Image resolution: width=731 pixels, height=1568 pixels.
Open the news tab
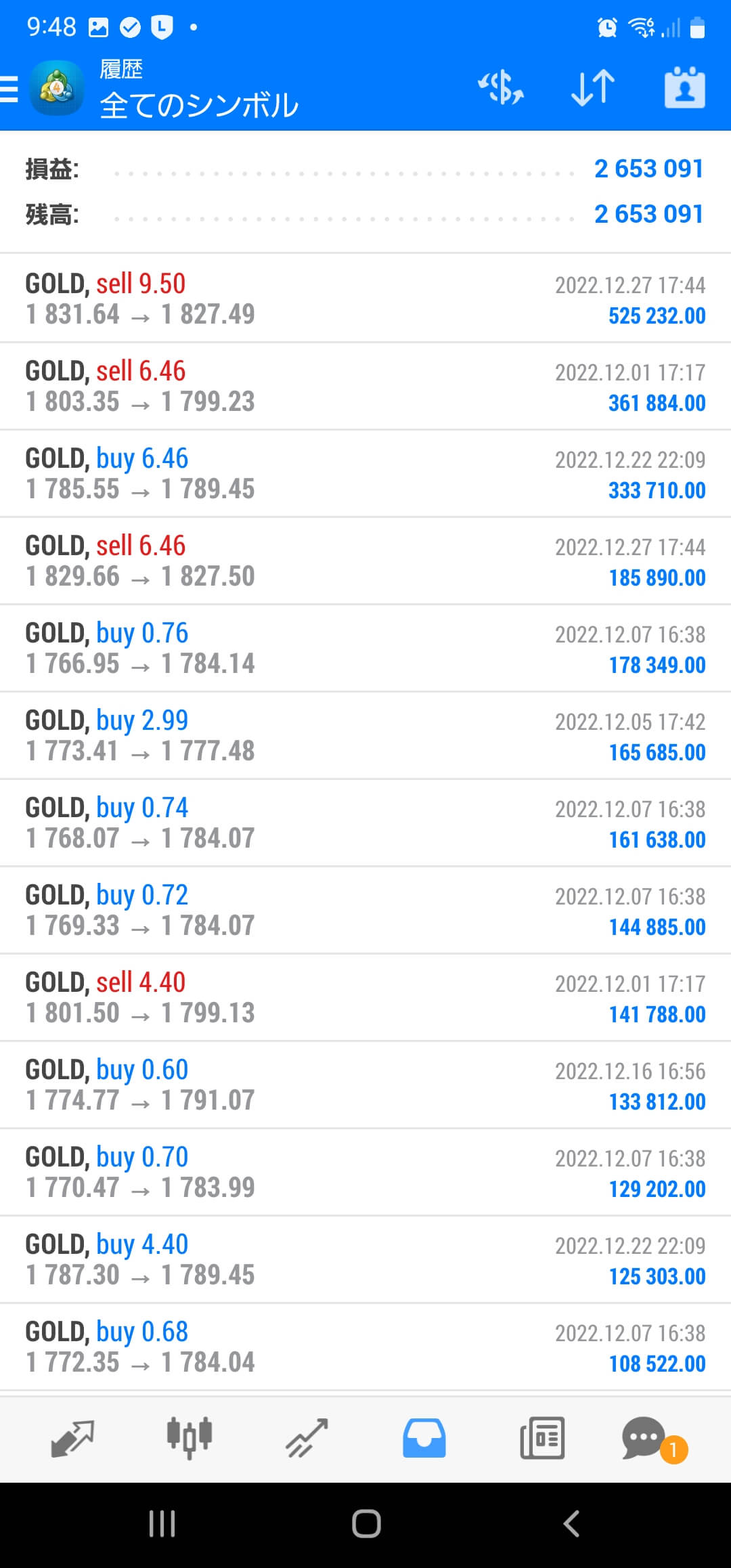click(x=542, y=1438)
